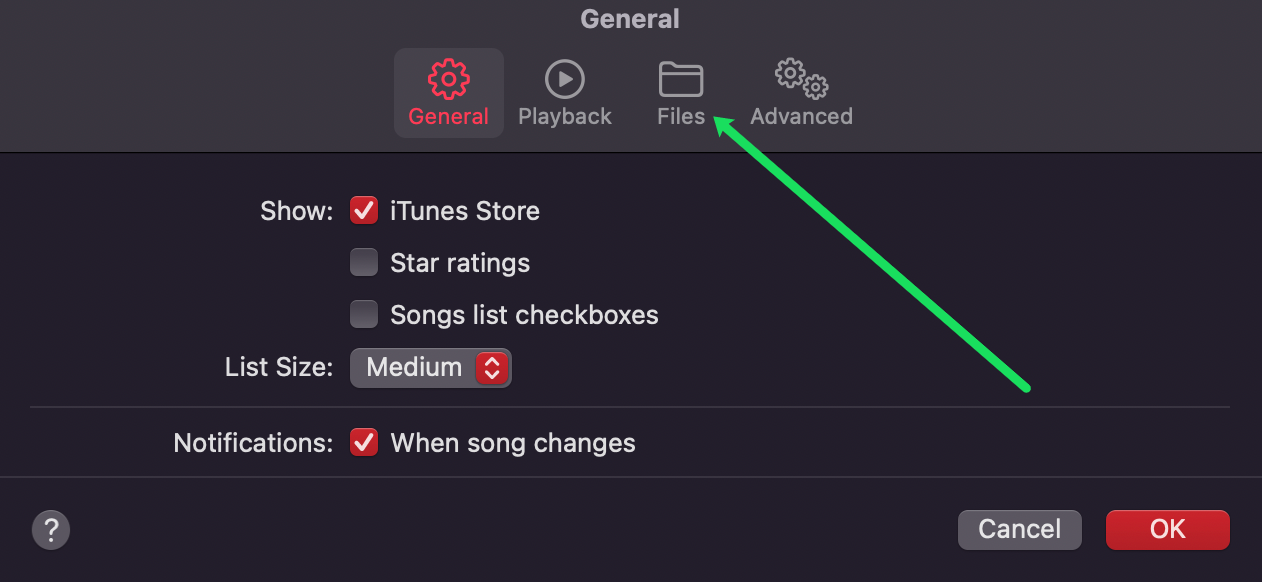Open the Files preferences tab
The height and width of the screenshot is (582, 1262).
tap(680, 94)
